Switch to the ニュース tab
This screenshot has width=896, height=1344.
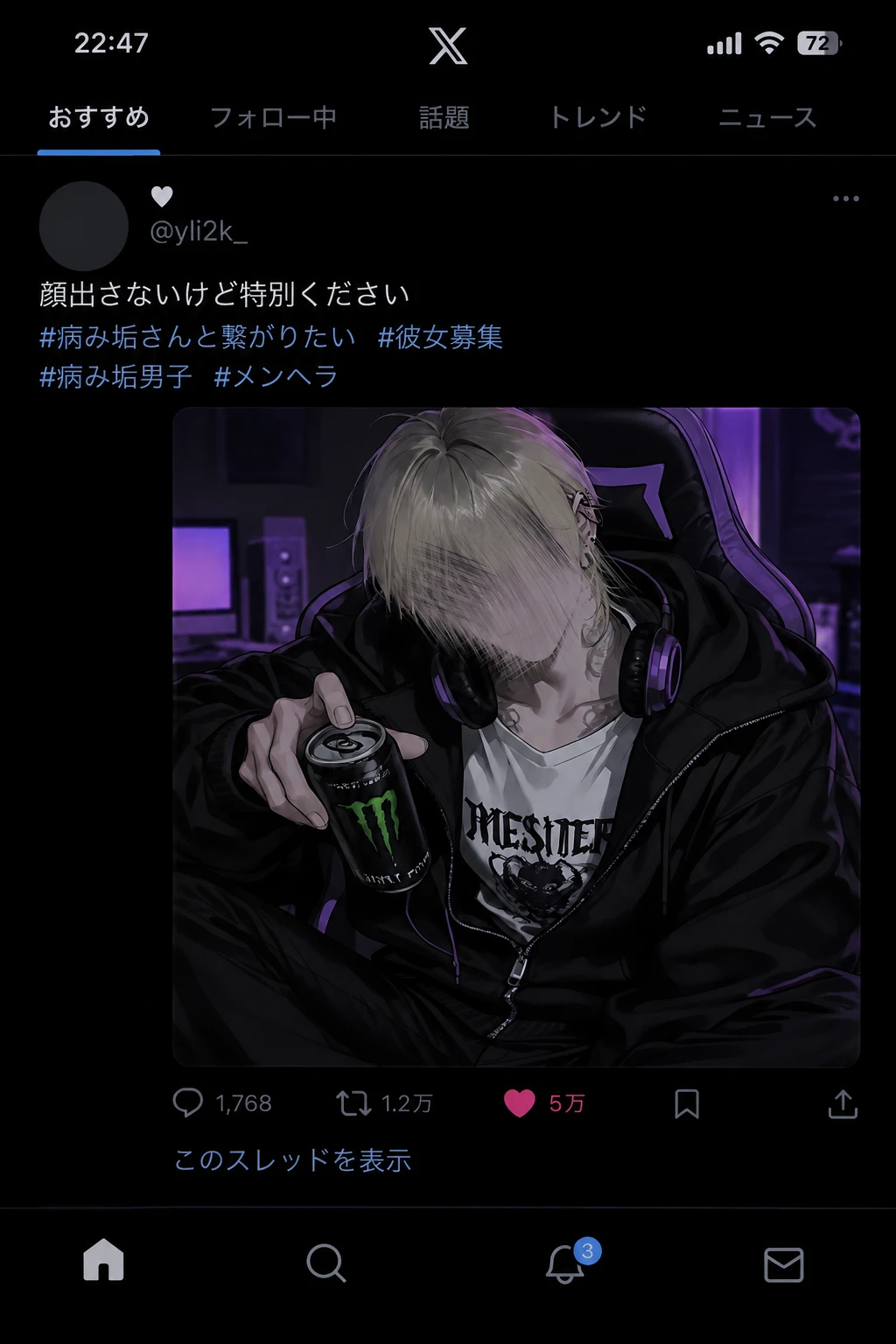767,117
